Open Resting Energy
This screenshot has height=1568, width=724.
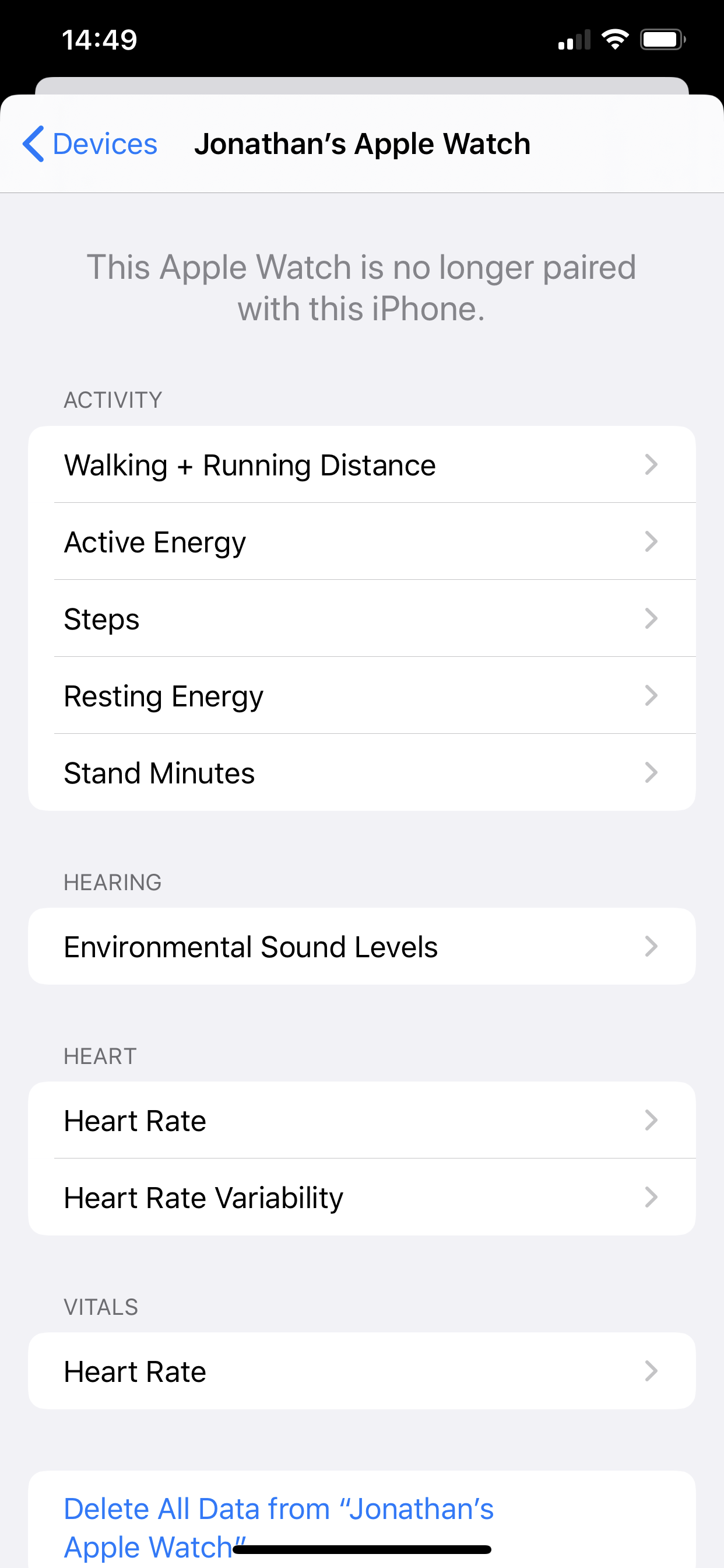point(362,696)
